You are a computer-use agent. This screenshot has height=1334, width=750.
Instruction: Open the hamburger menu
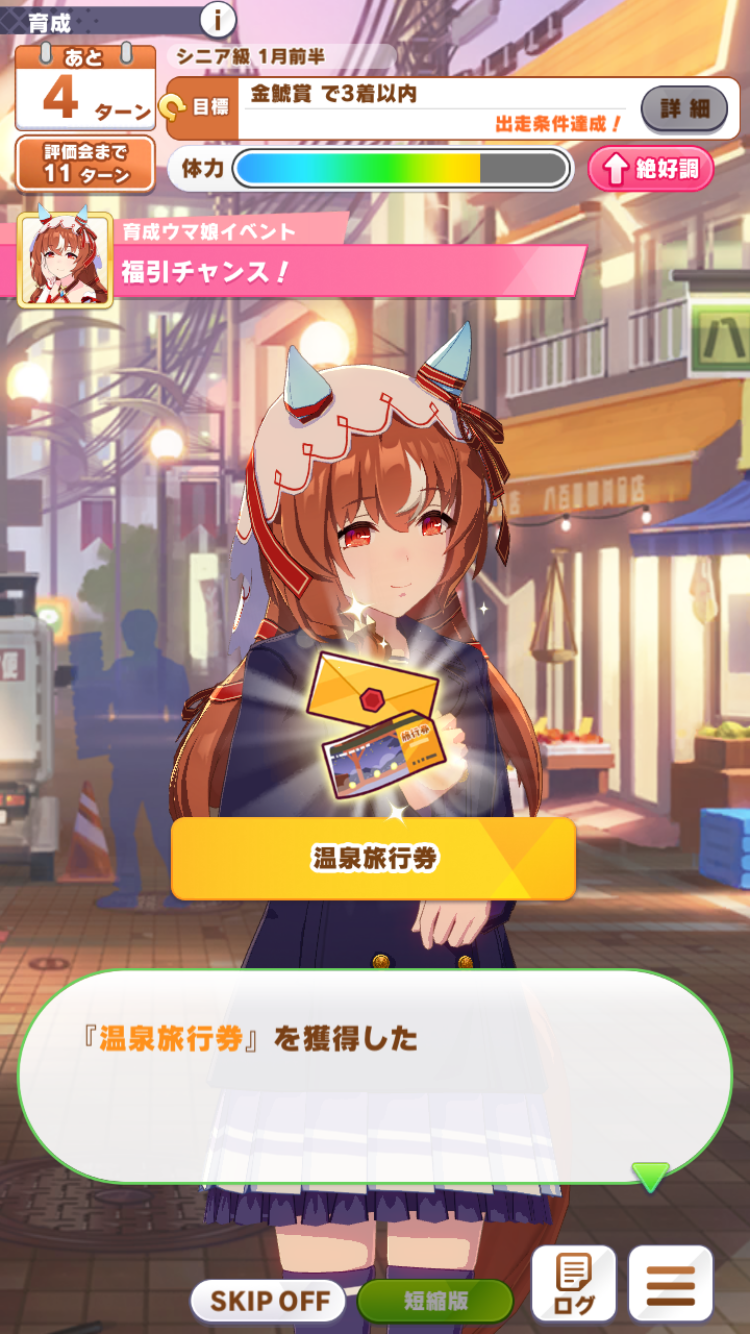tap(671, 1283)
